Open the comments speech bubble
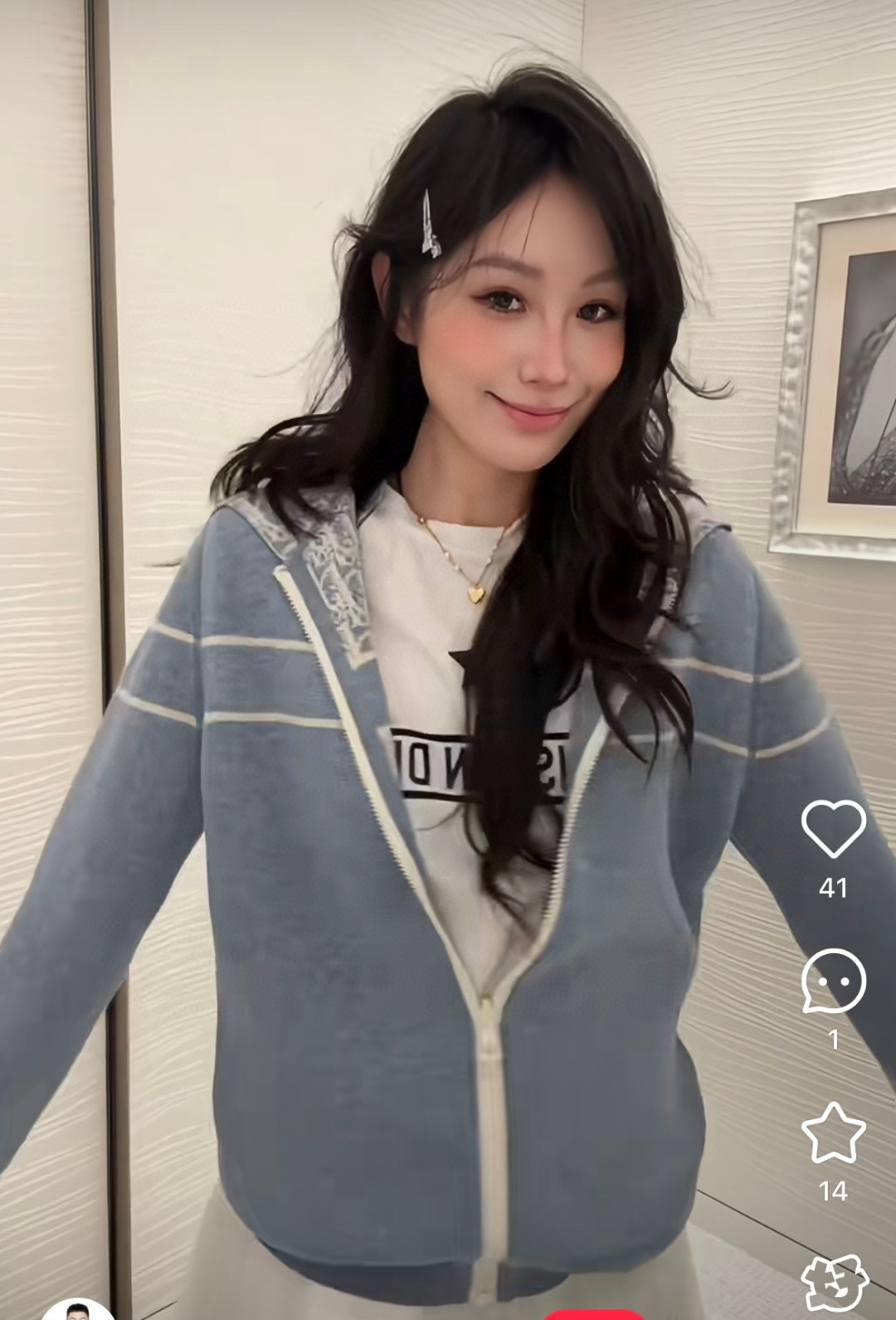Viewport: 896px width, 1320px height. pyautogui.click(x=834, y=981)
